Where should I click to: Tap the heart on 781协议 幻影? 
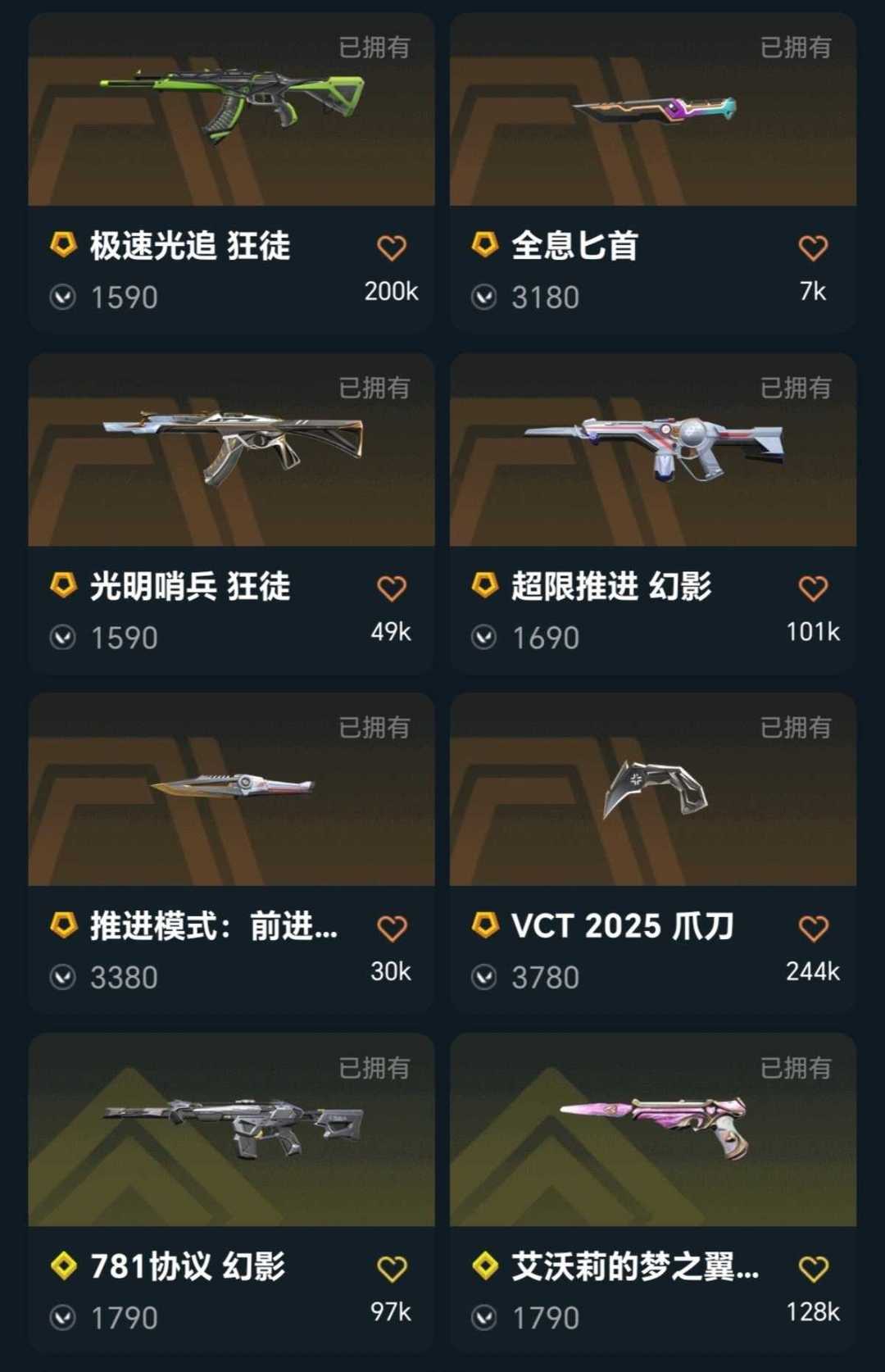point(392,1269)
